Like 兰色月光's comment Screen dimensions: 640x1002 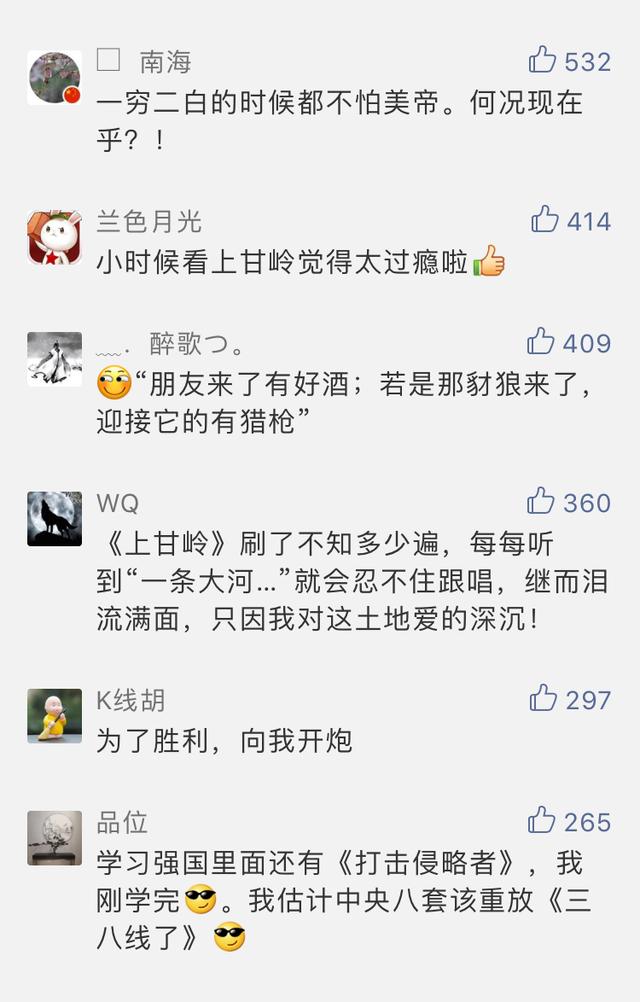pyautogui.click(x=545, y=219)
